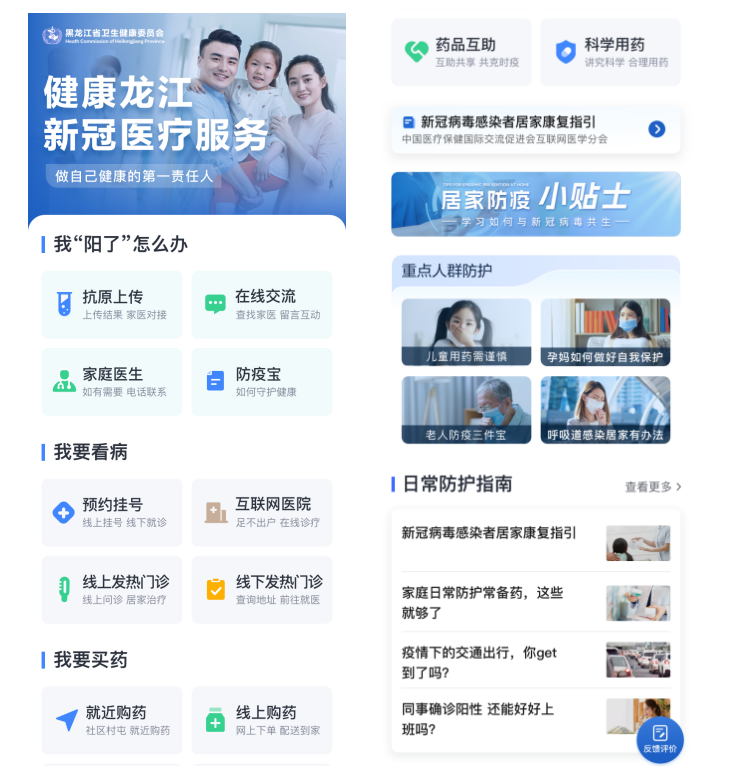This screenshot has height=782, width=729.
Task: Open 孕妈如何做好自我保护 tile
Action: [x=605, y=332]
